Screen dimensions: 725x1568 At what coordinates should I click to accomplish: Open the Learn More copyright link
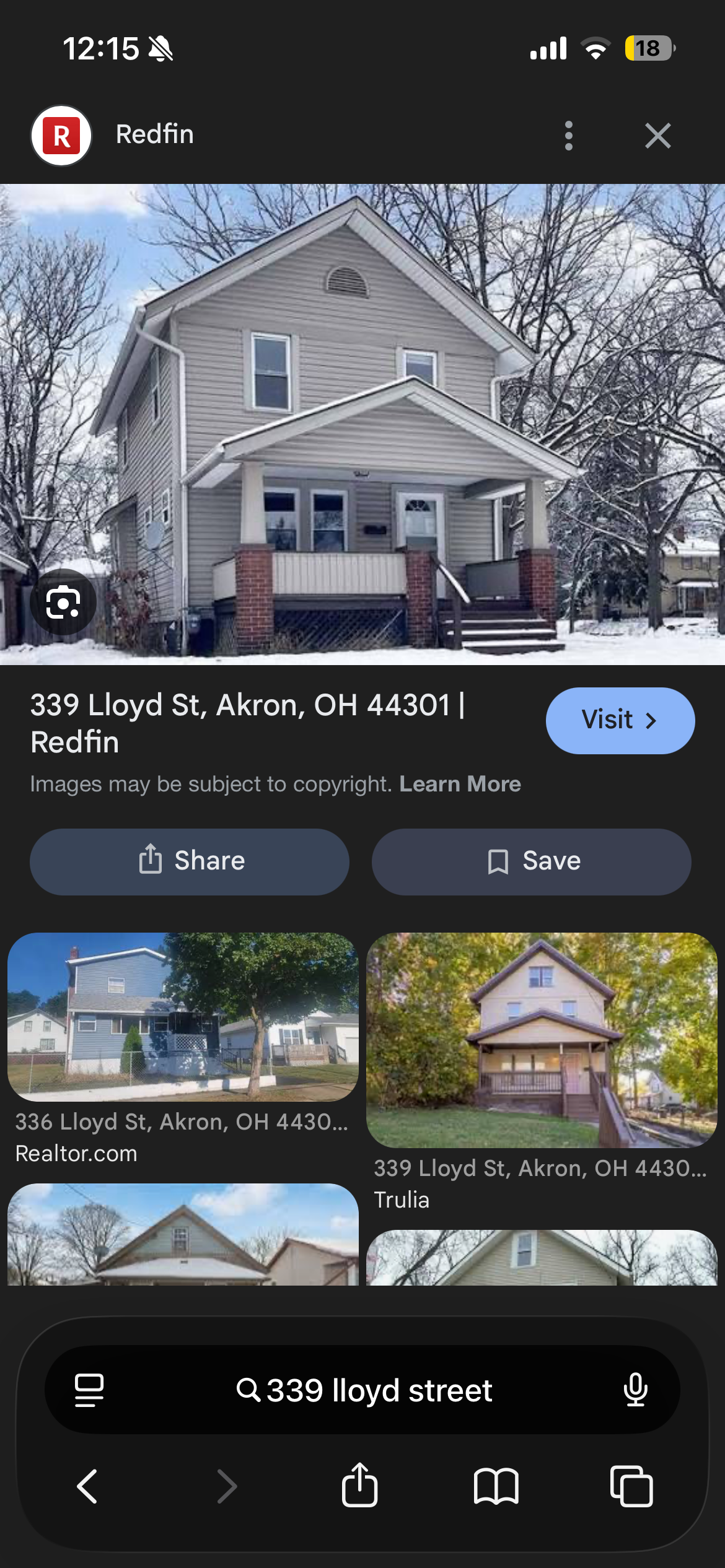tap(460, 784)
